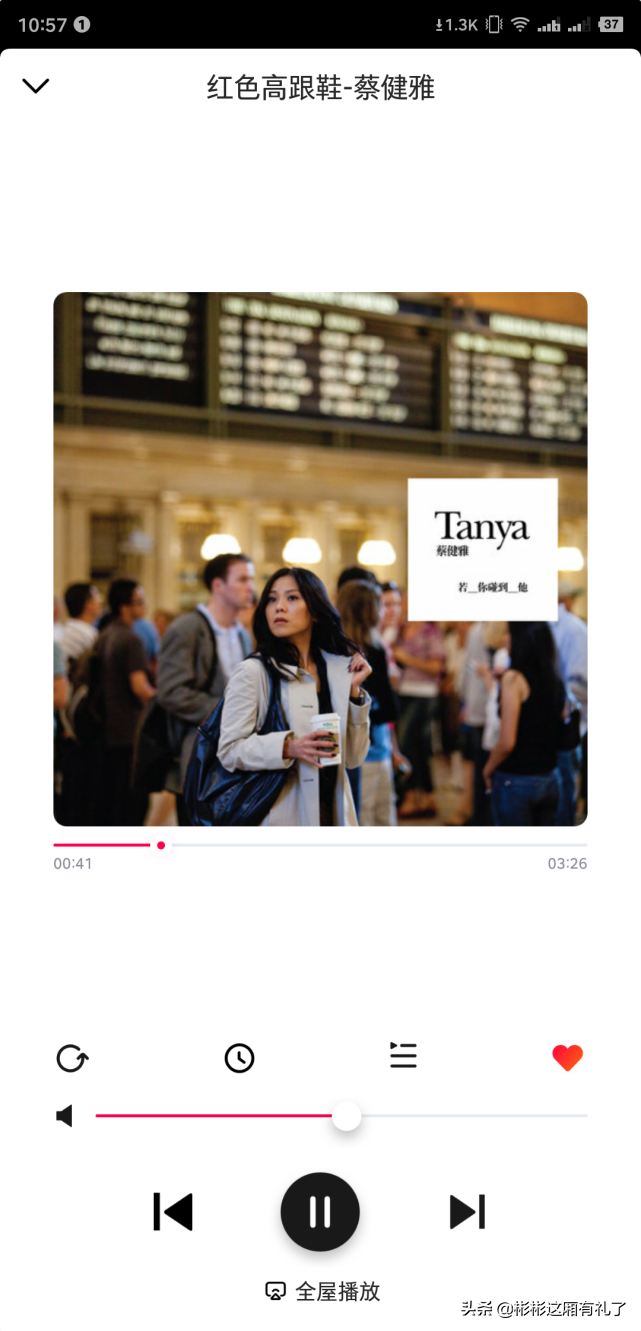Image resolution: width=641 pixels, height=1331 pixels.
Task: Mute with the speaker icon
Action: click(x=65, y=1116)
